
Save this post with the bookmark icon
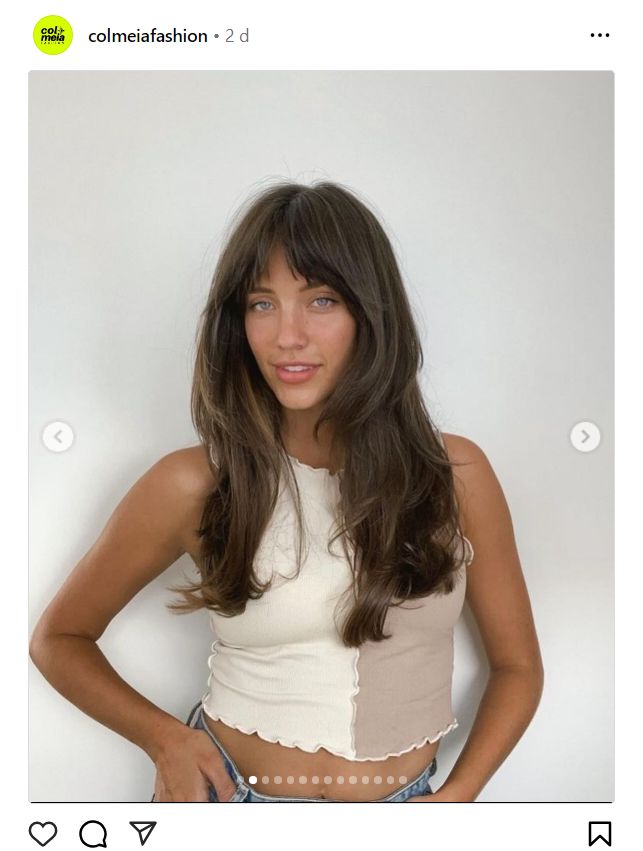pyautogui.click(x=599, y=833)
